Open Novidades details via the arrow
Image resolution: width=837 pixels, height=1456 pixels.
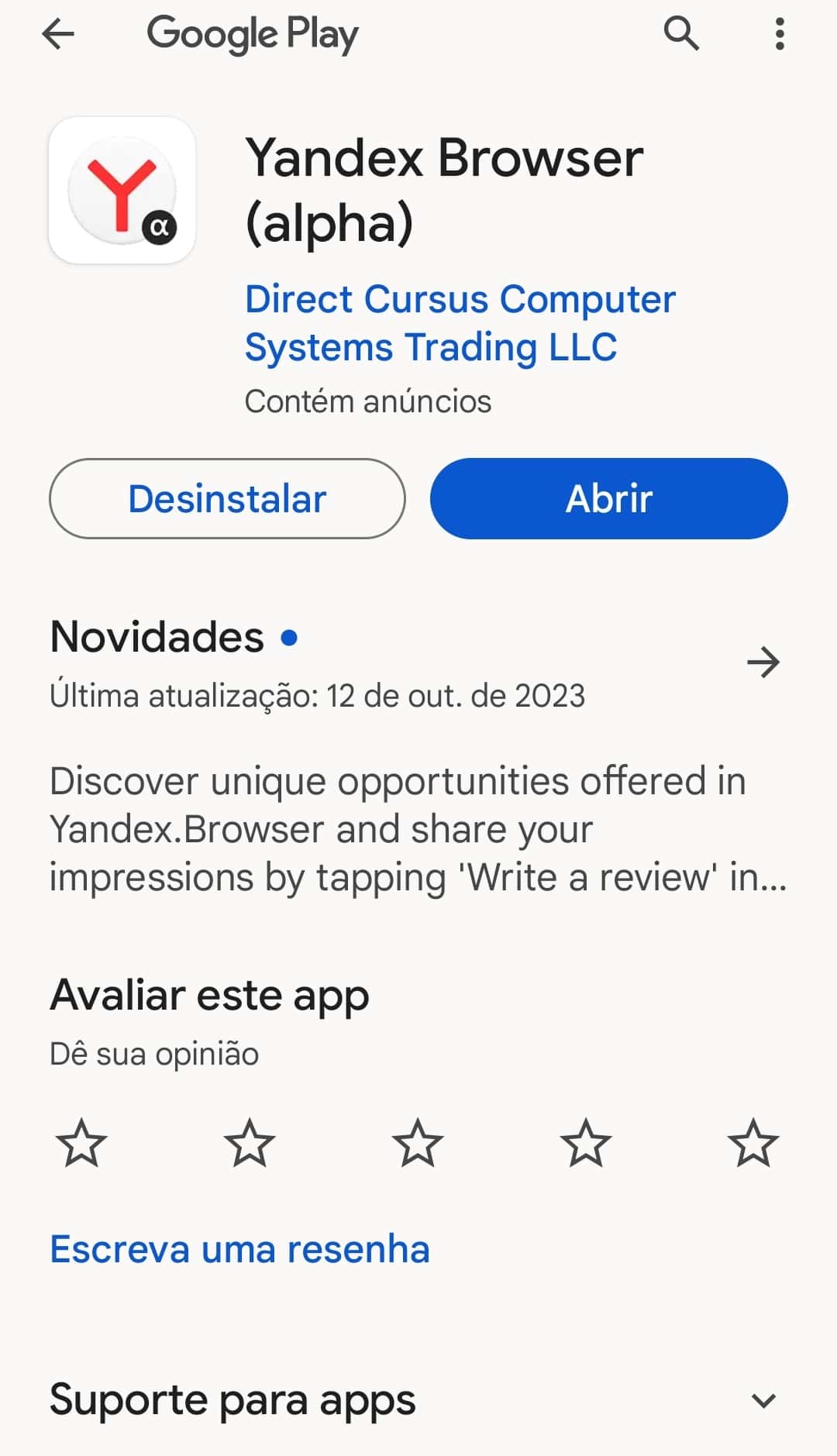[x=764, y=663]
